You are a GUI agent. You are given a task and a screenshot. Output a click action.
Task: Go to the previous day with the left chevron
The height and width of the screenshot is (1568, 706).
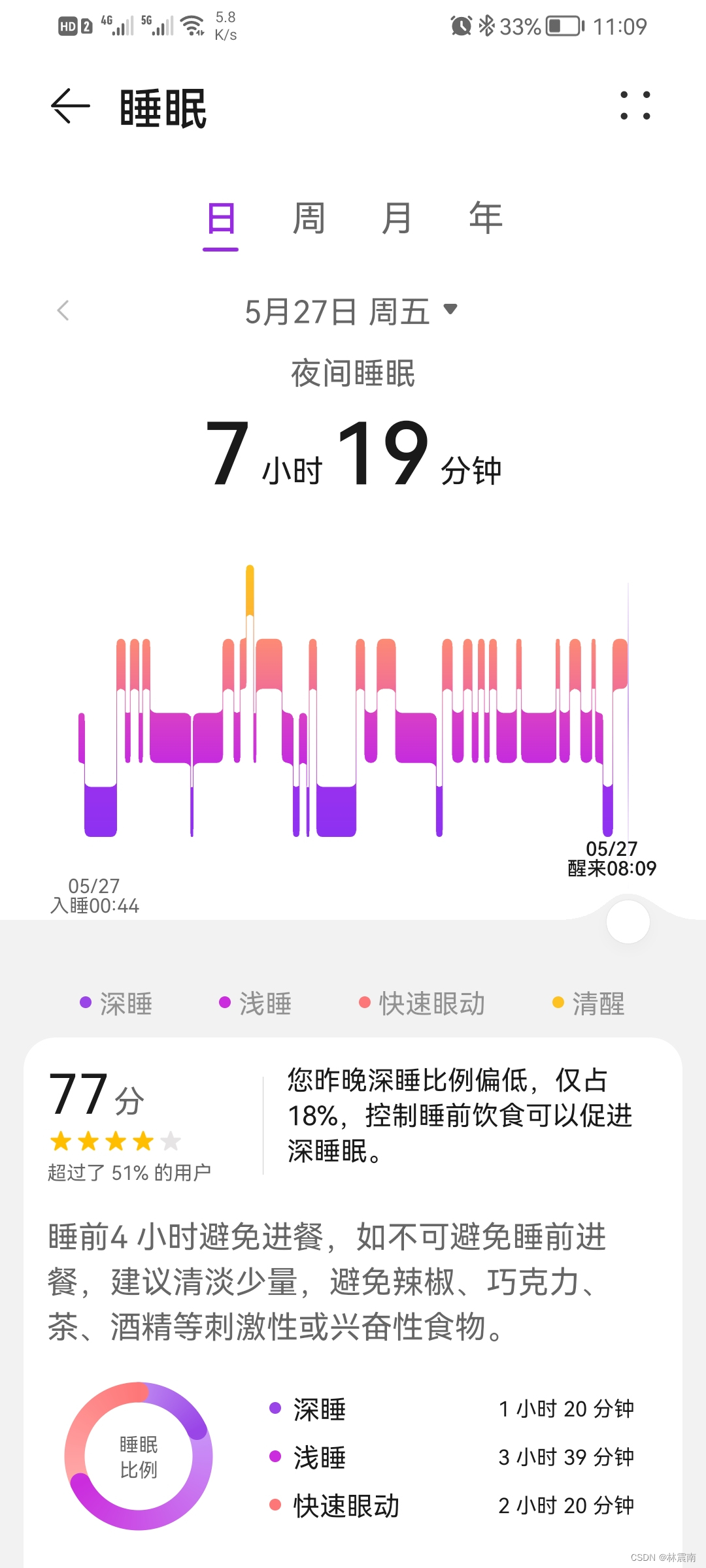(63, 312)
